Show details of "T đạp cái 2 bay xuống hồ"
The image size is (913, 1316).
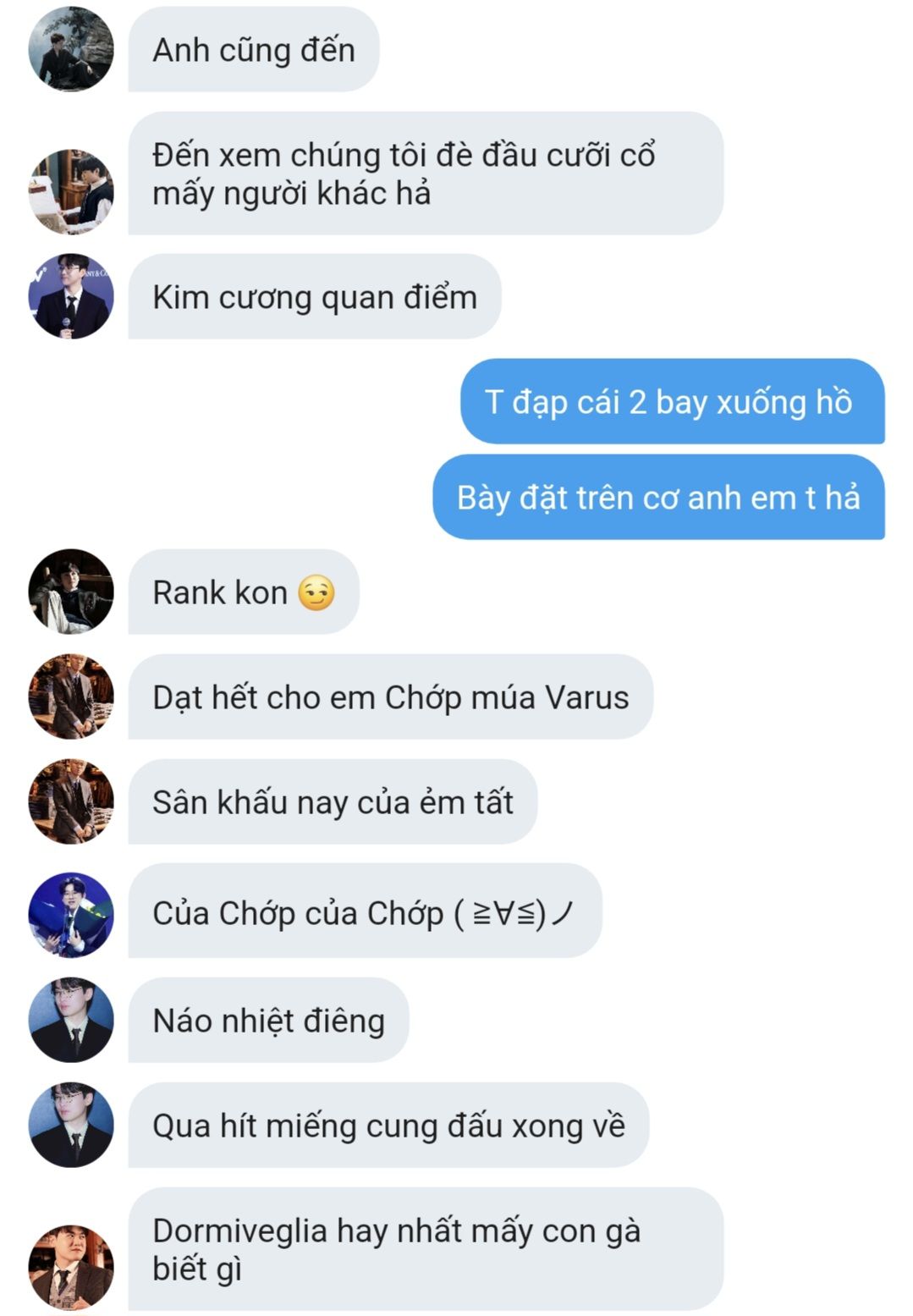672,402
